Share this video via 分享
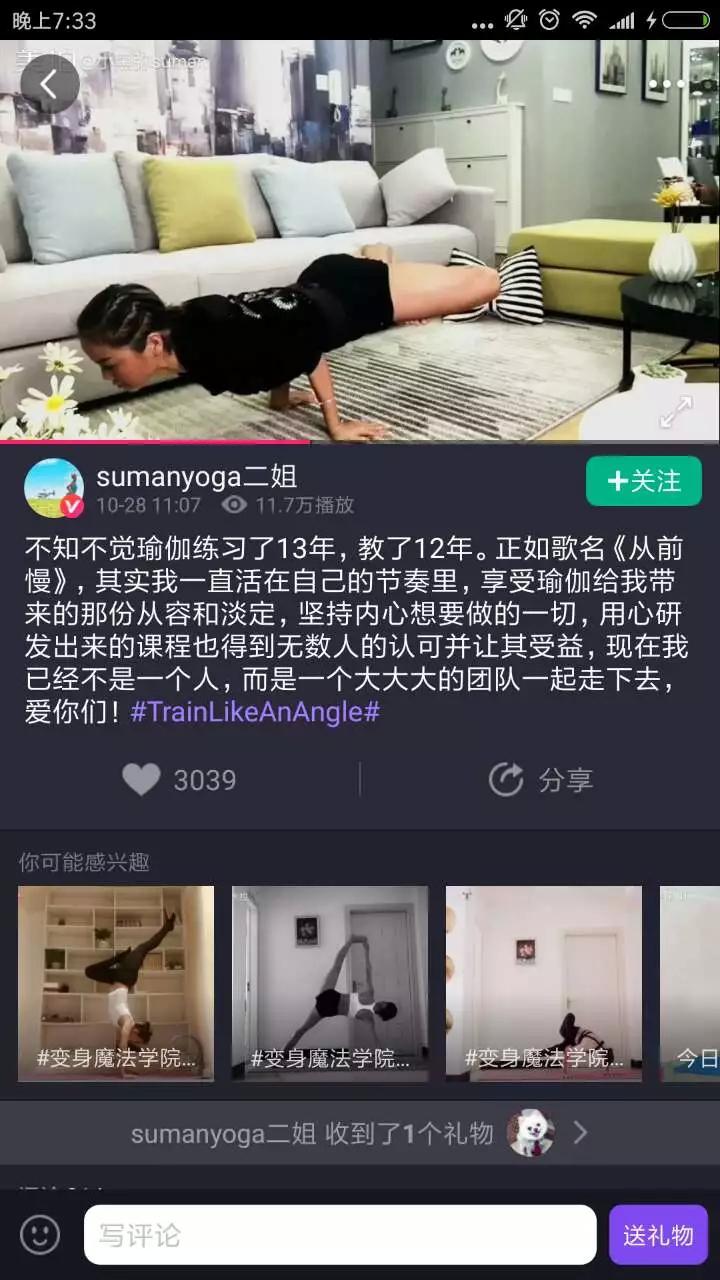 tap(540, 780)
